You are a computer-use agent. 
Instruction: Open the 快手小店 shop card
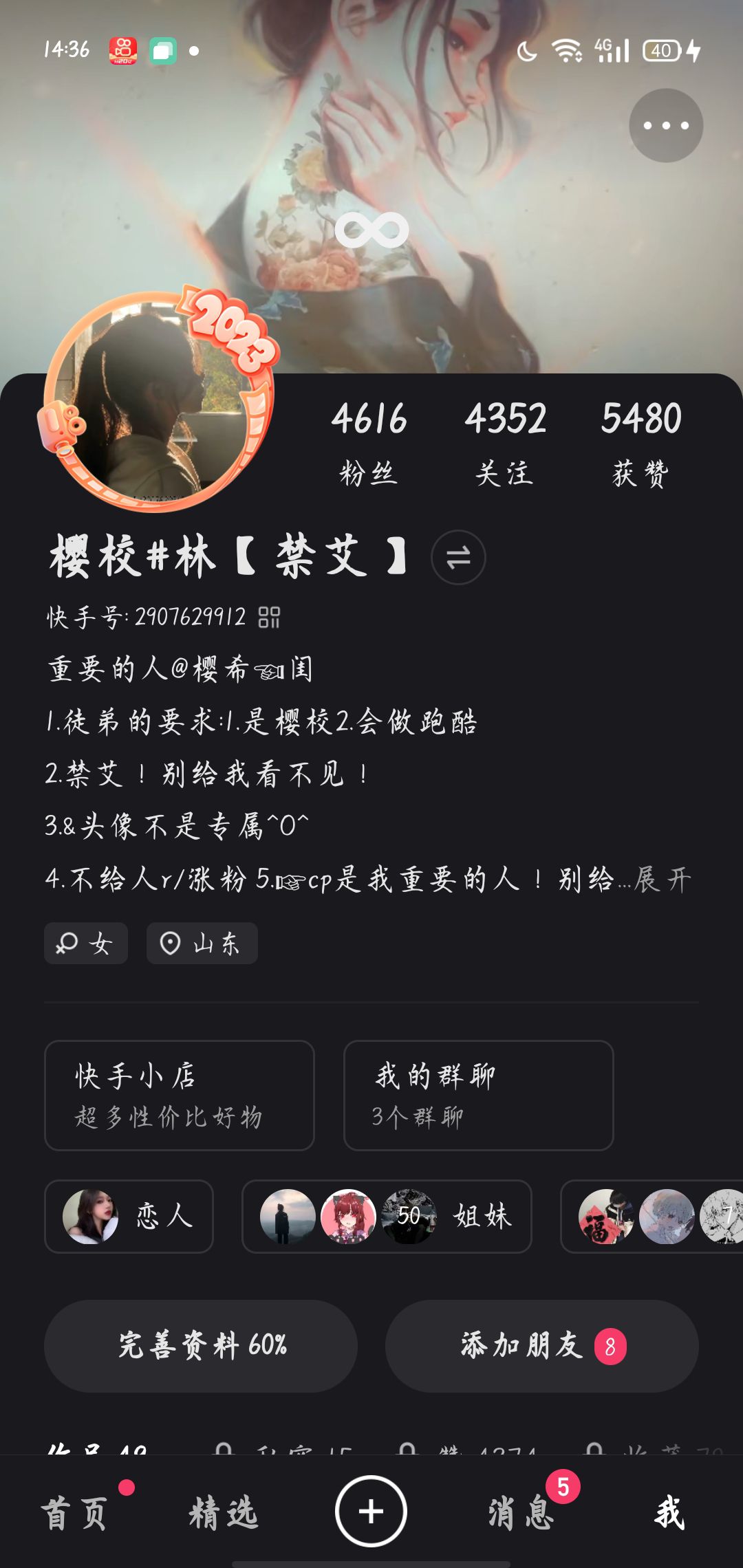point(180,1095)
